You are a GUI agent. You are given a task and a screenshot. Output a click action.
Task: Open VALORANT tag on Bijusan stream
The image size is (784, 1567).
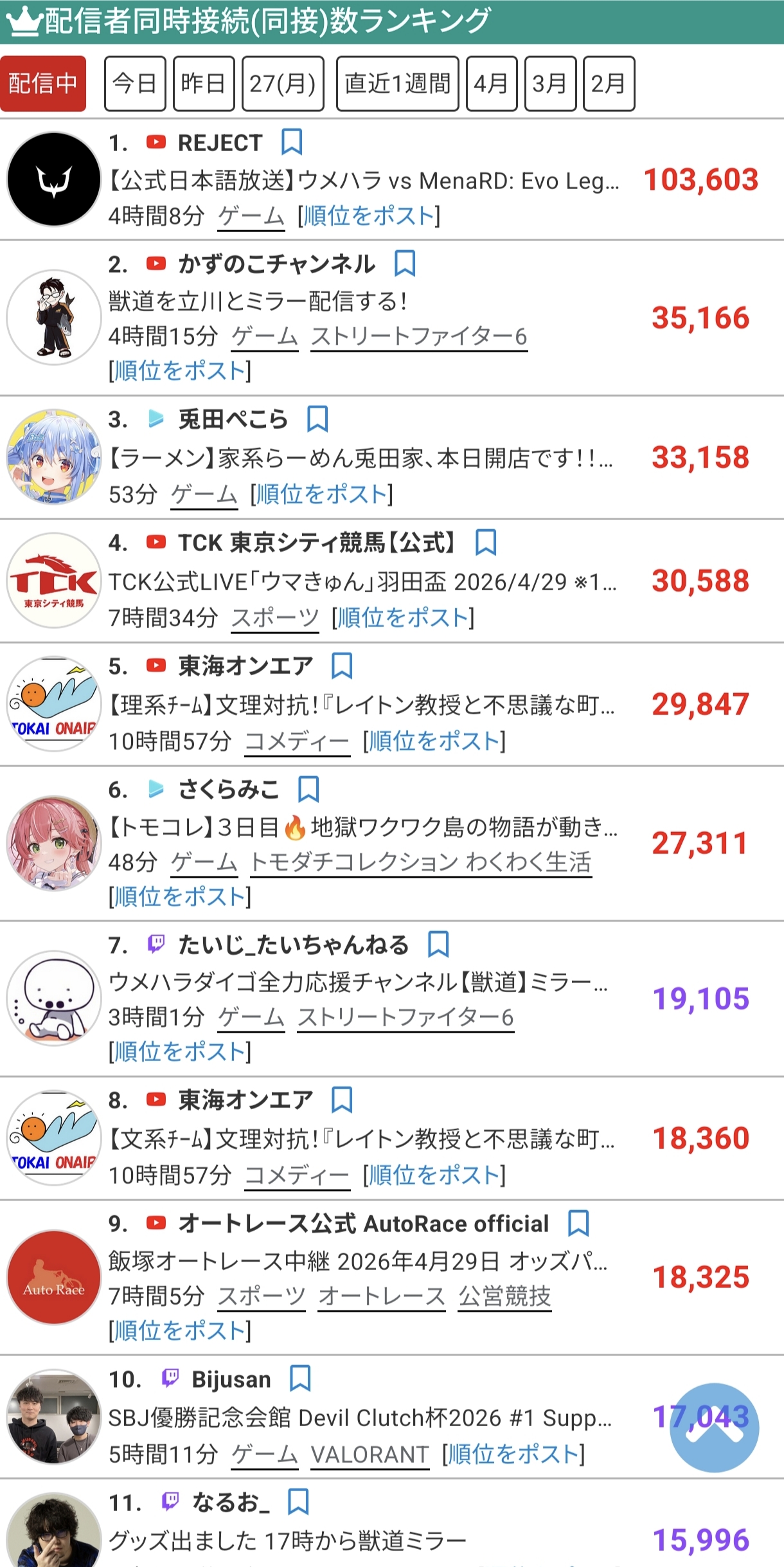[x=370, y=1454]
